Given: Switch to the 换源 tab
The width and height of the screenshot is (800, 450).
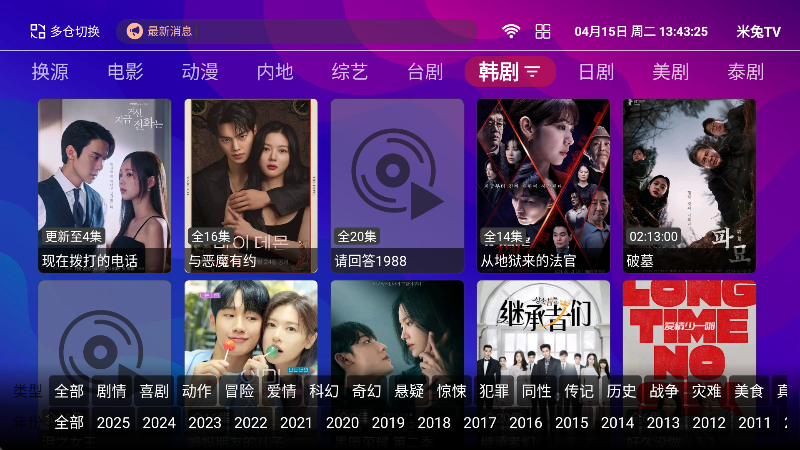Looking at the screenshot, I should pos(50,72).
